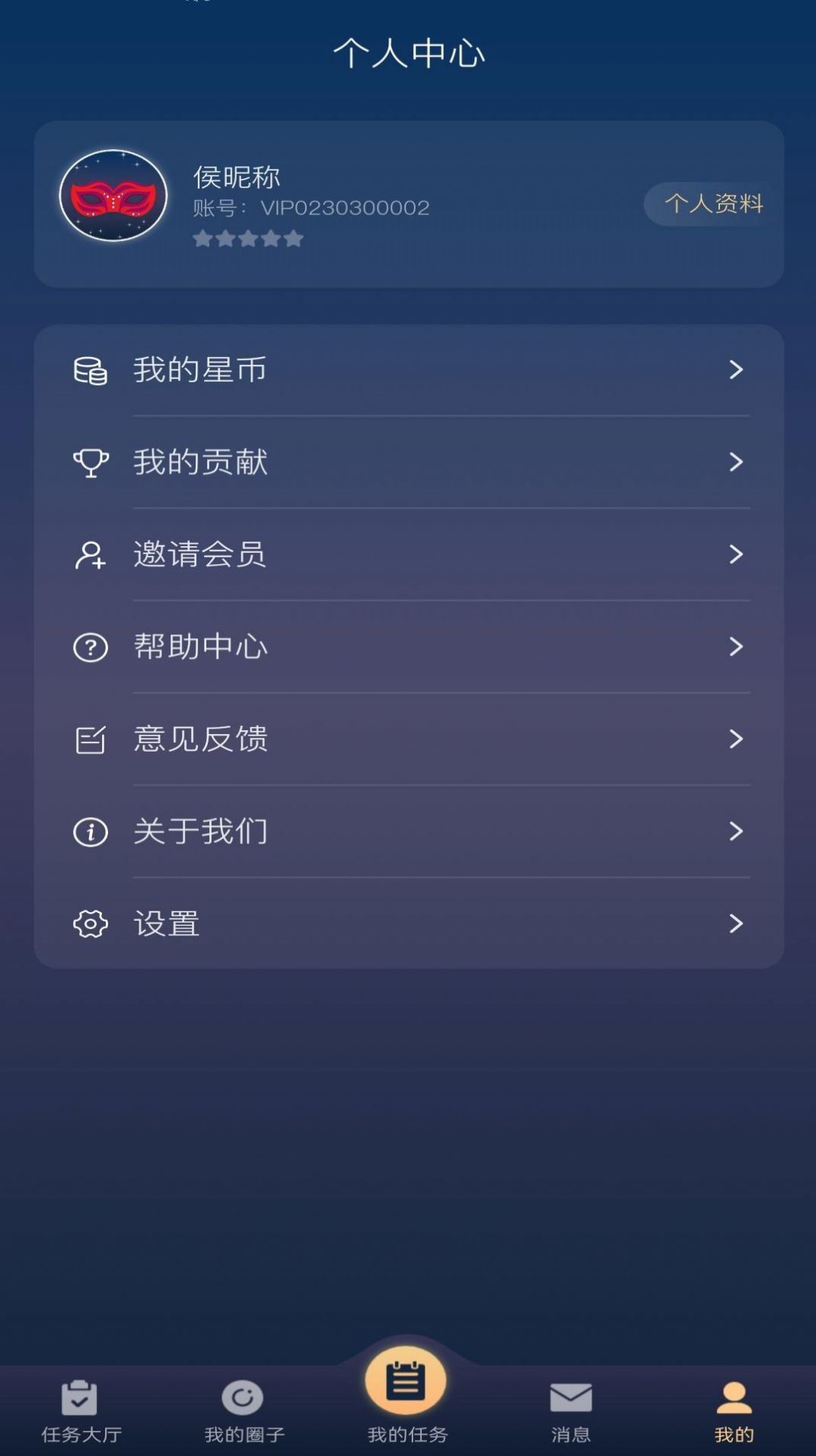The width and height of the screenshot is (816, 1456).
Task: Click the 帮助中心 question mark icon
Action: (x=90, y=647)
